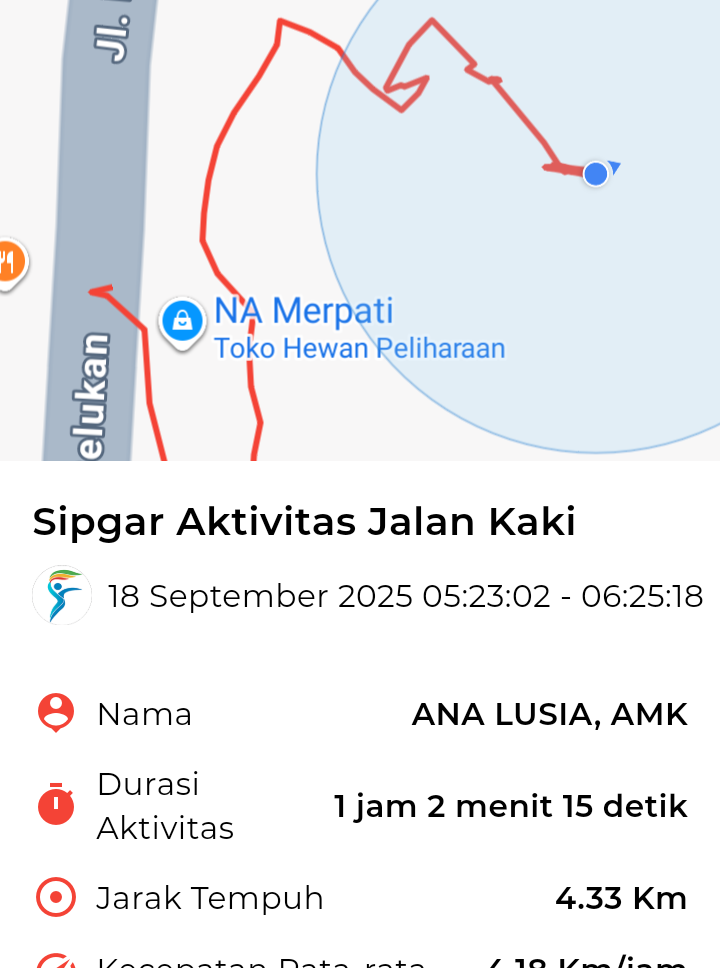Open the NA Merpati pet shop marker

[x=182, y=322]
